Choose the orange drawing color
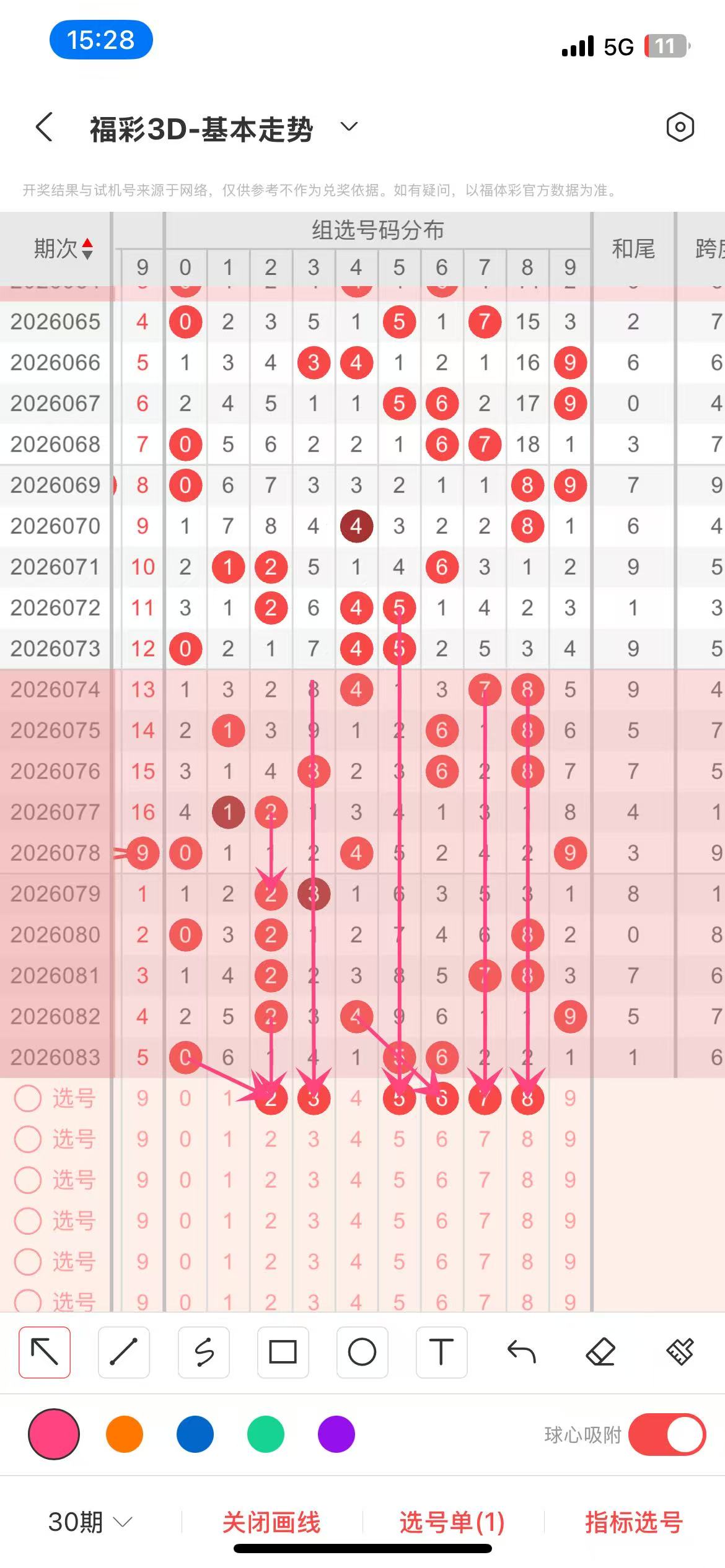Viewport: 725px width, 1568px height. 125,1434
